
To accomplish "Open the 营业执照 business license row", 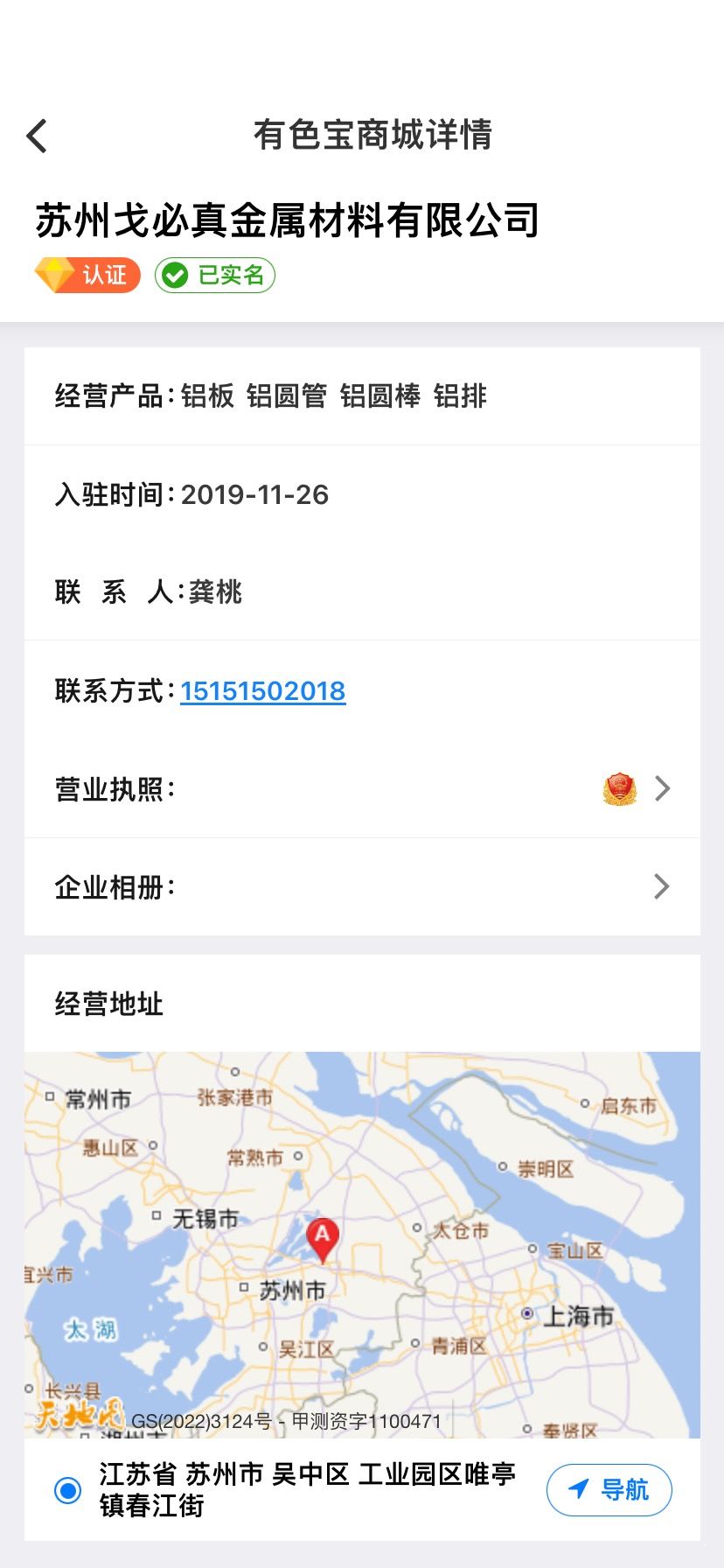I will coord(362,789).
